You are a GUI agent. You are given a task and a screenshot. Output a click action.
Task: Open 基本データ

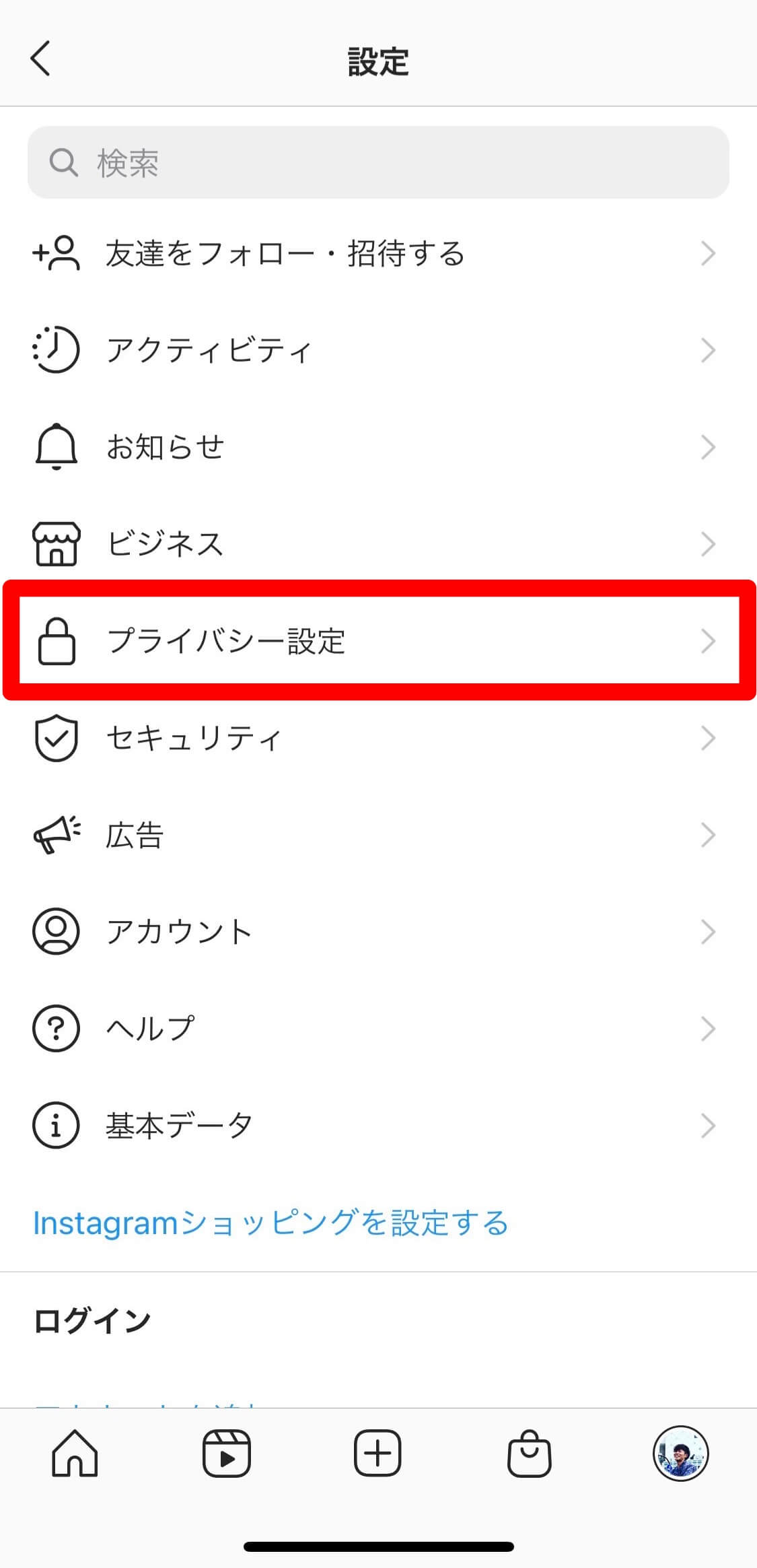[x=378, y=1126]
